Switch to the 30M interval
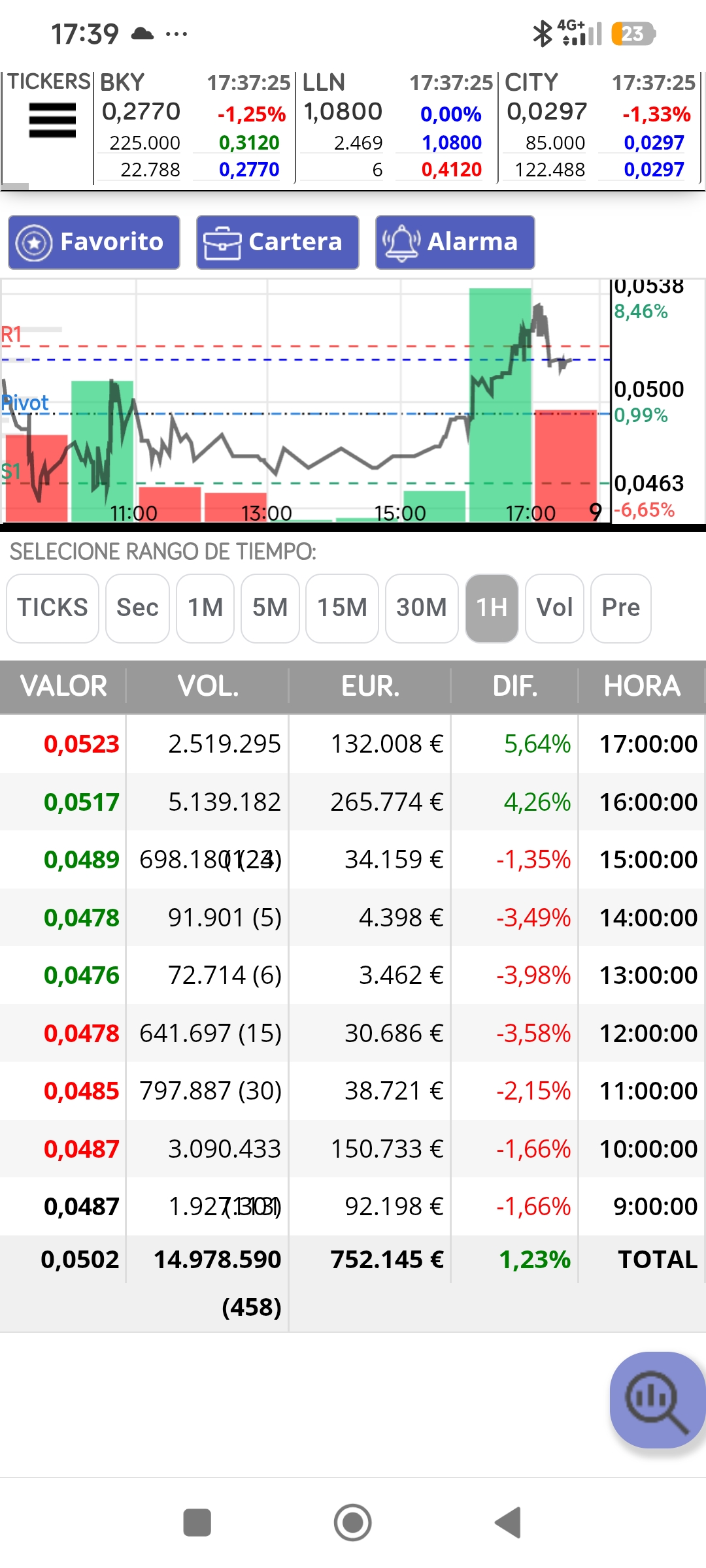 [x=422, y=608]
